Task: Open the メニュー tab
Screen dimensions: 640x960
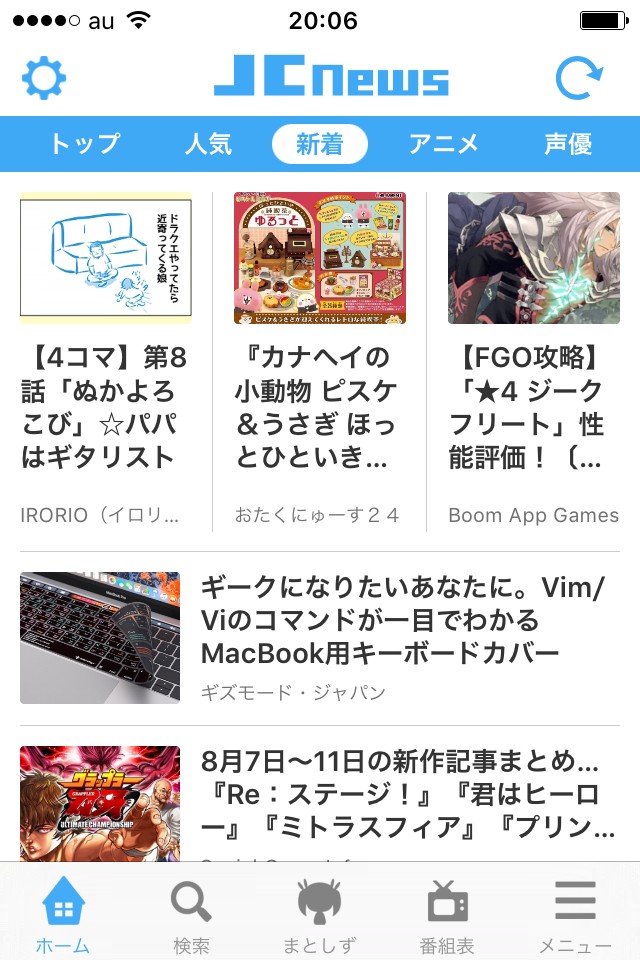Action: (575, 914)
